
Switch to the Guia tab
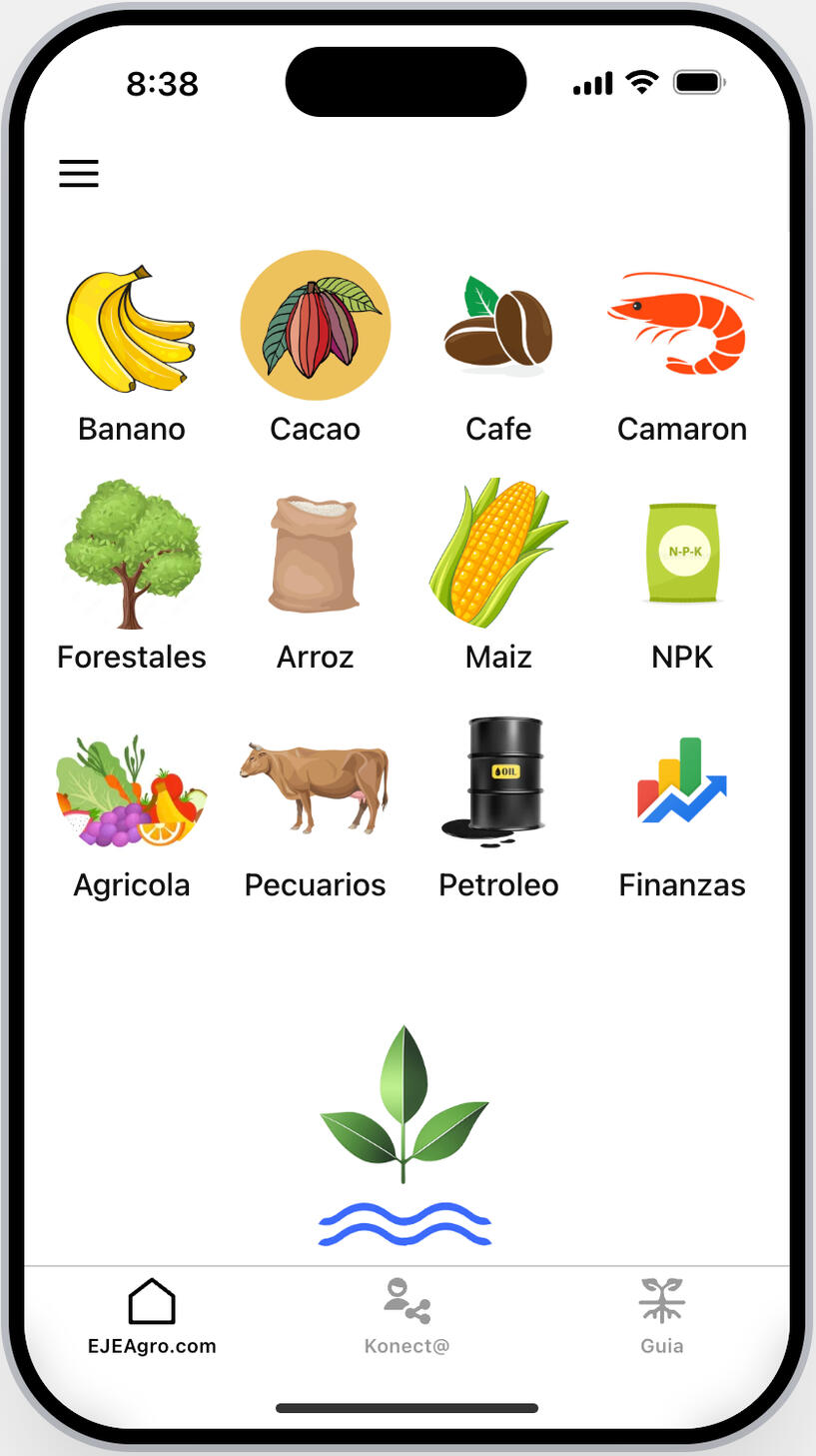[661, 1315]
